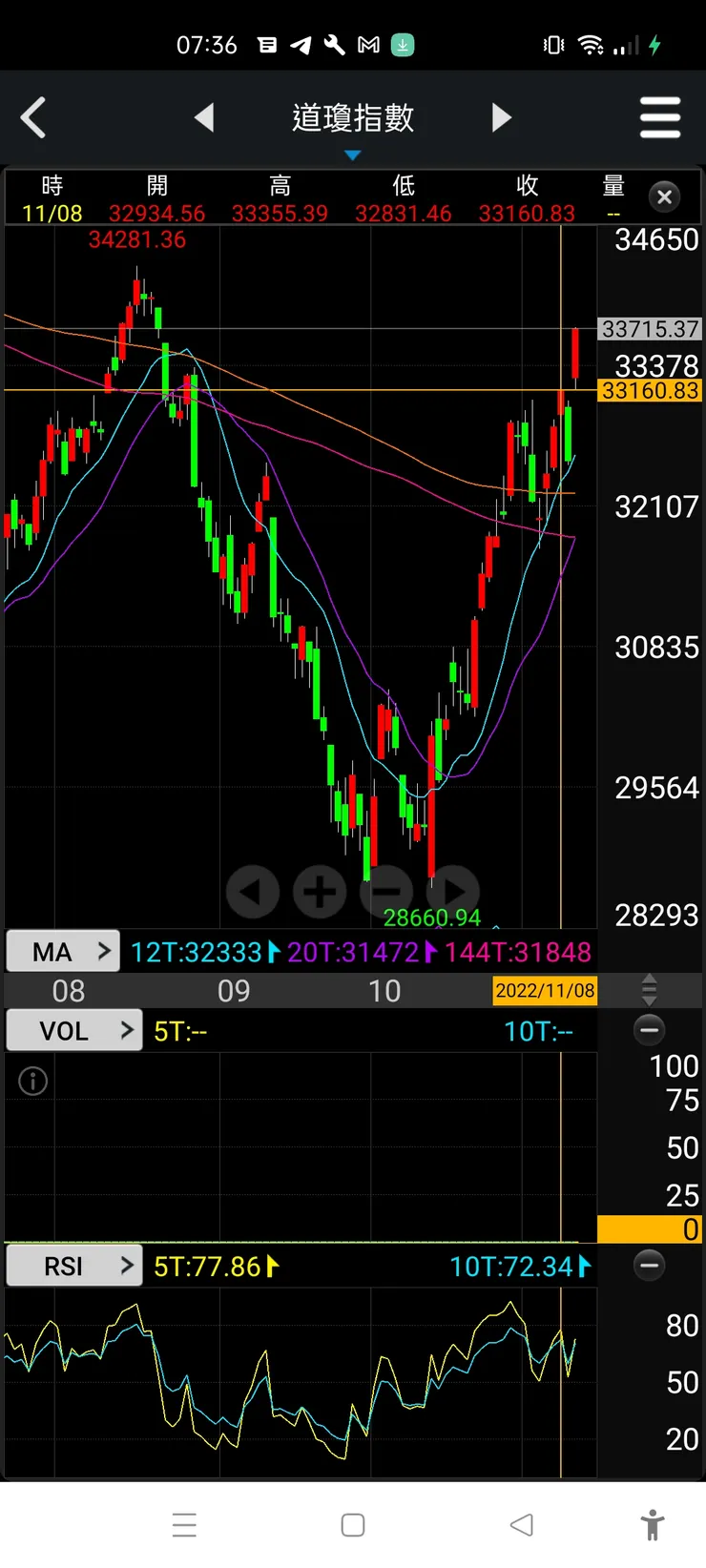Collapse the RSI panel

(650, 1266)
